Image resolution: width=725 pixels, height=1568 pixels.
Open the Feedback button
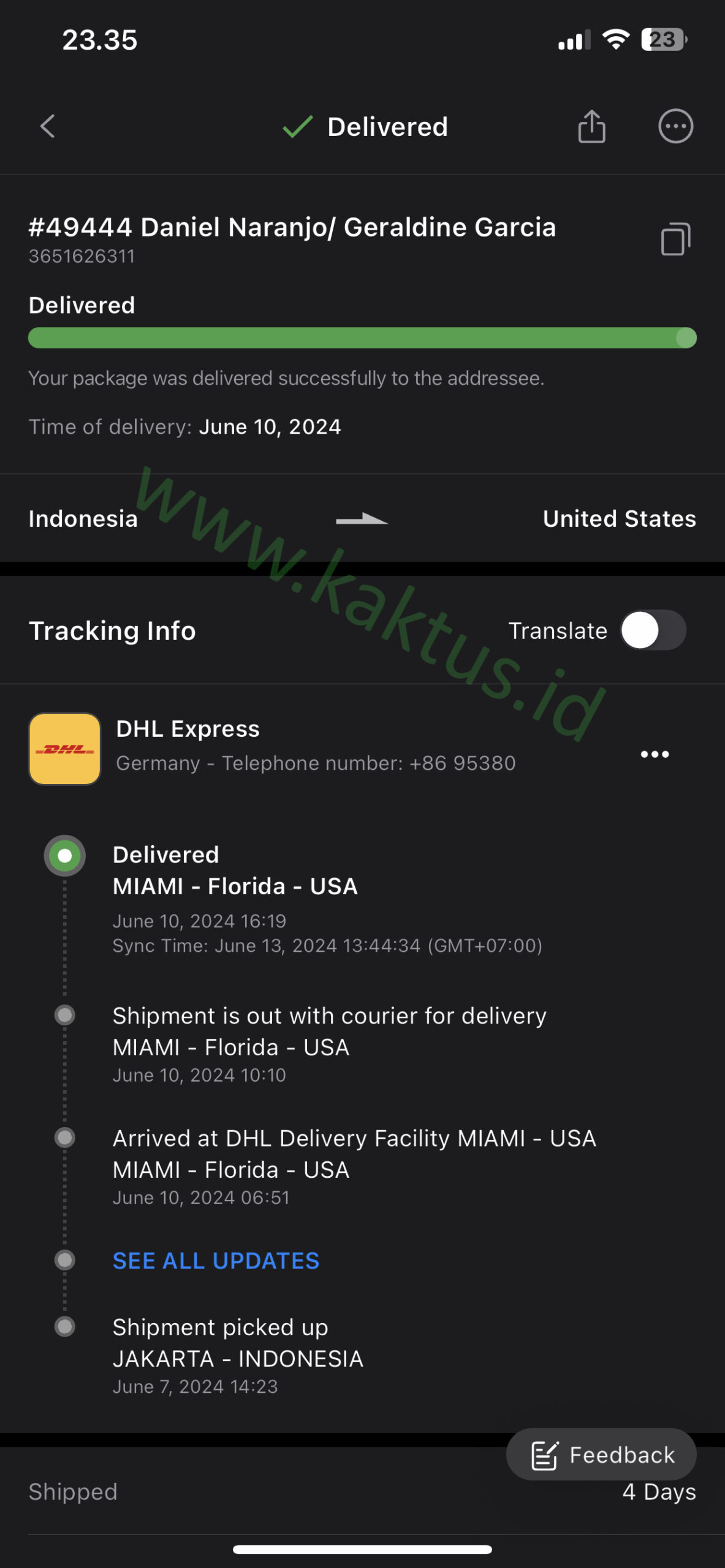click(601, 1454)
